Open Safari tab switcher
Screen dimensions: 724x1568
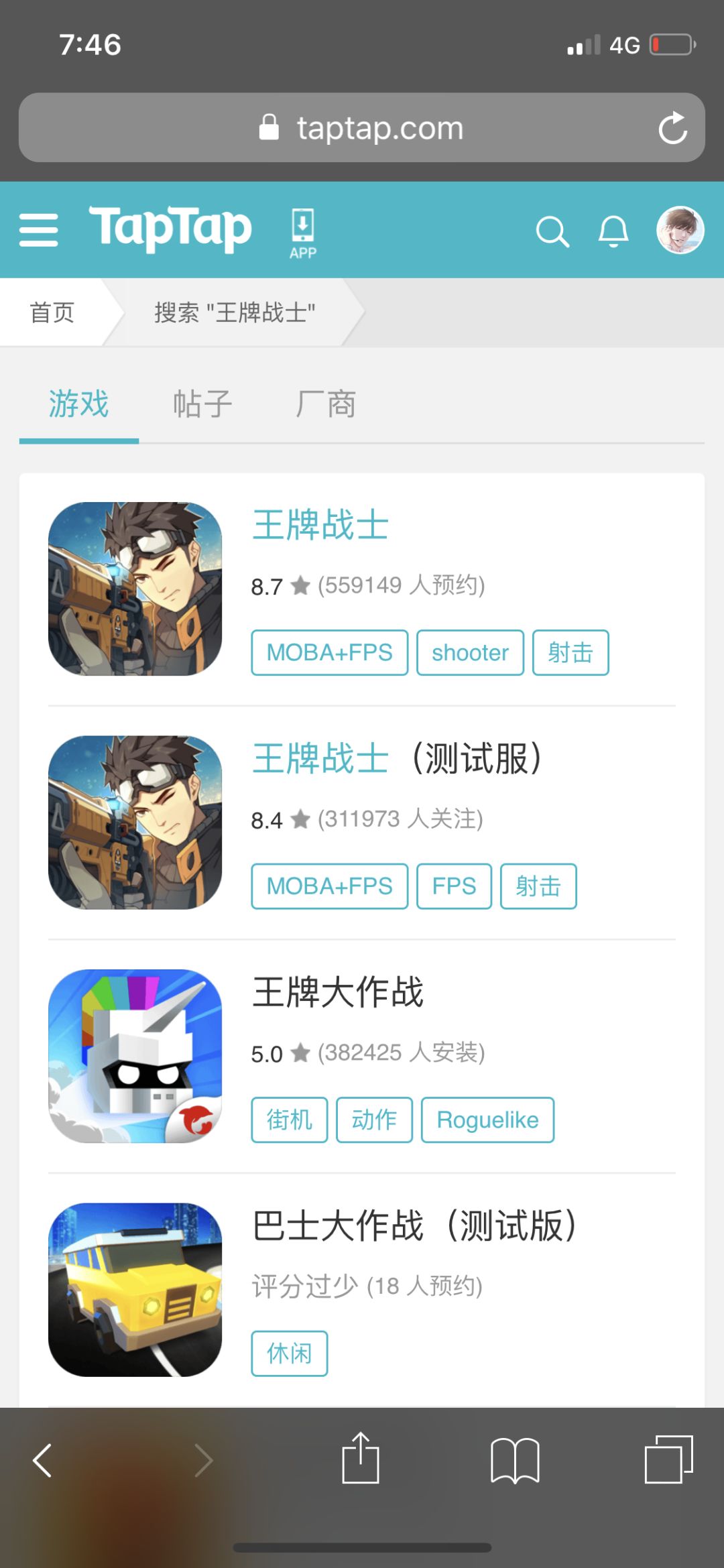(x=667, y=1463)
